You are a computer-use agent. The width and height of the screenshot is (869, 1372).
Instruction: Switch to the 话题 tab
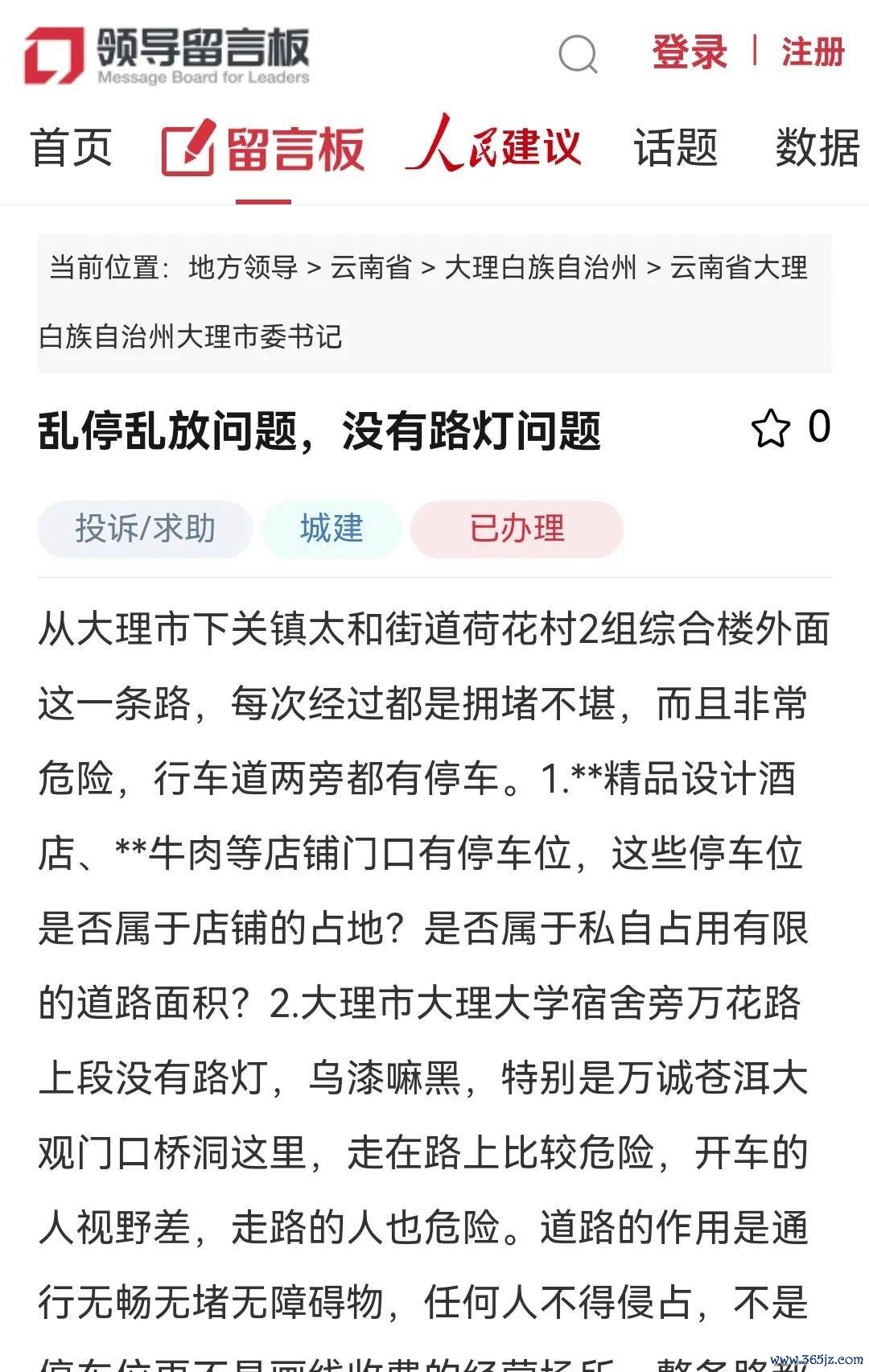(x=676, y=148)
